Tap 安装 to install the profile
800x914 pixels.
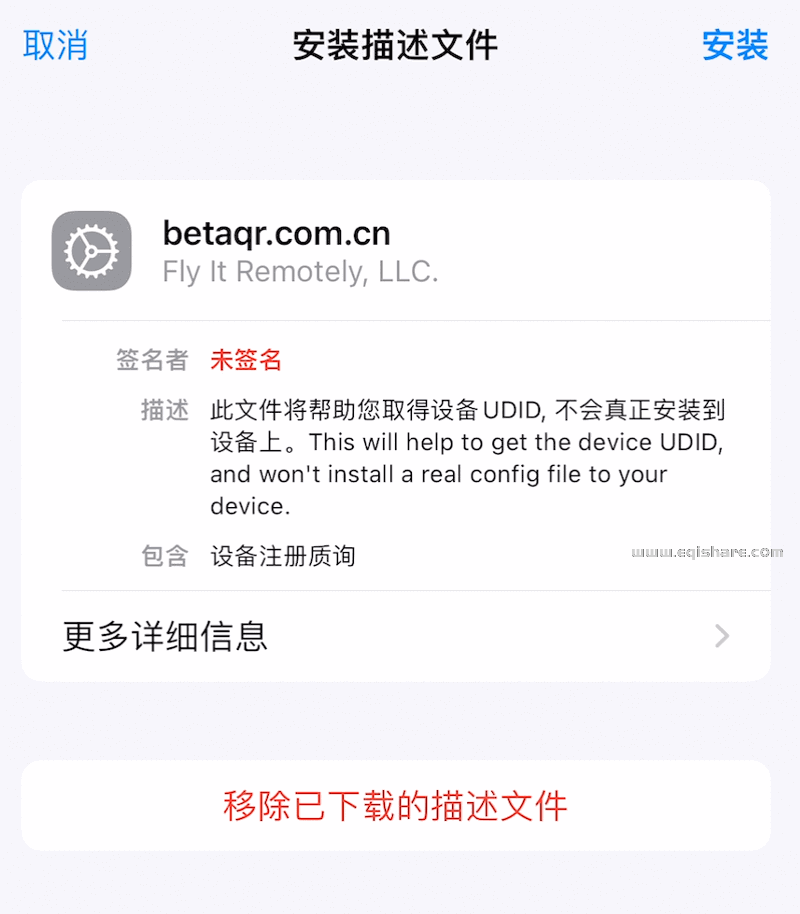735,45
